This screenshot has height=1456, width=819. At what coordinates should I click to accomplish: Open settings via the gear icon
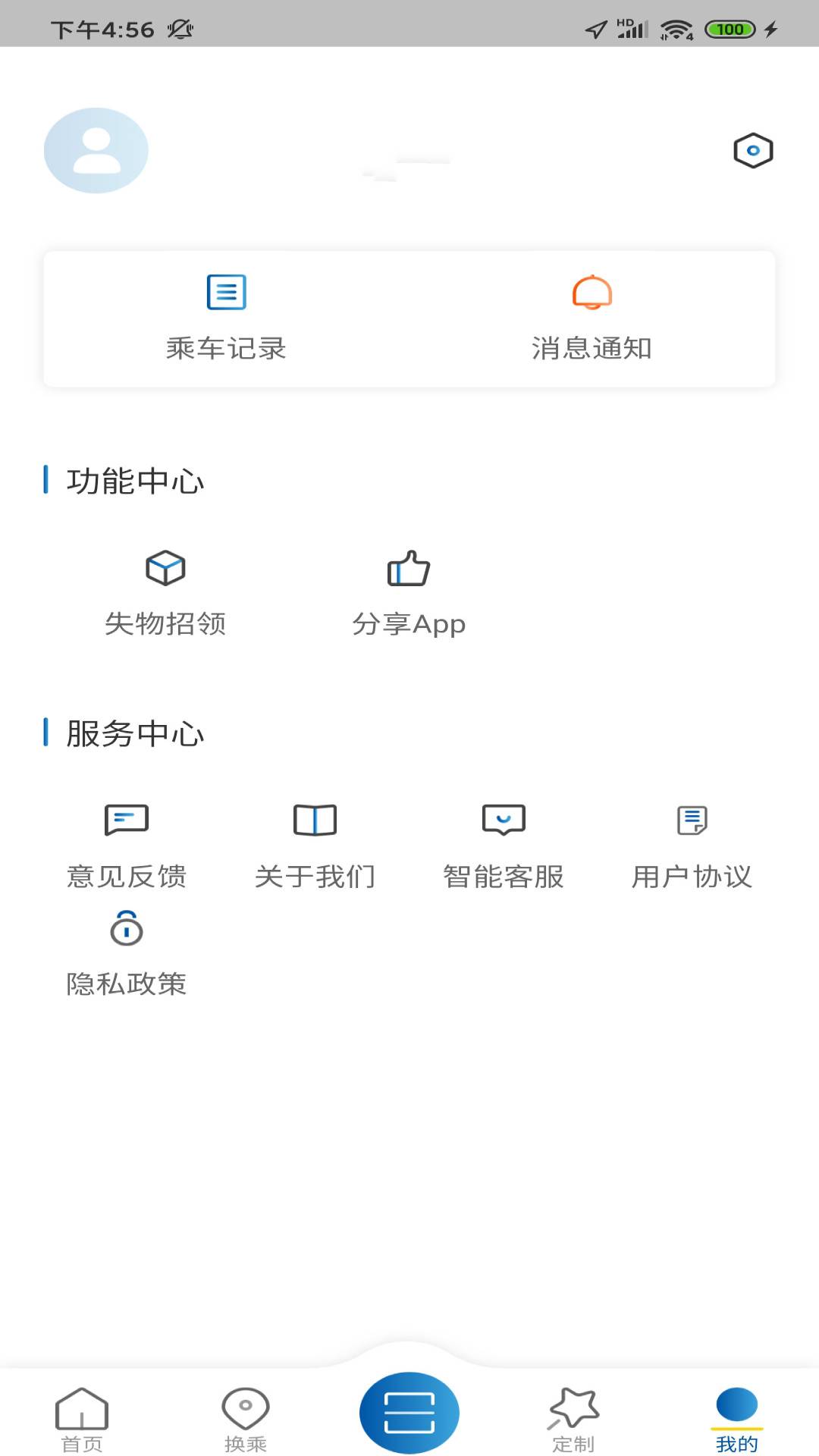coord(752,150)
